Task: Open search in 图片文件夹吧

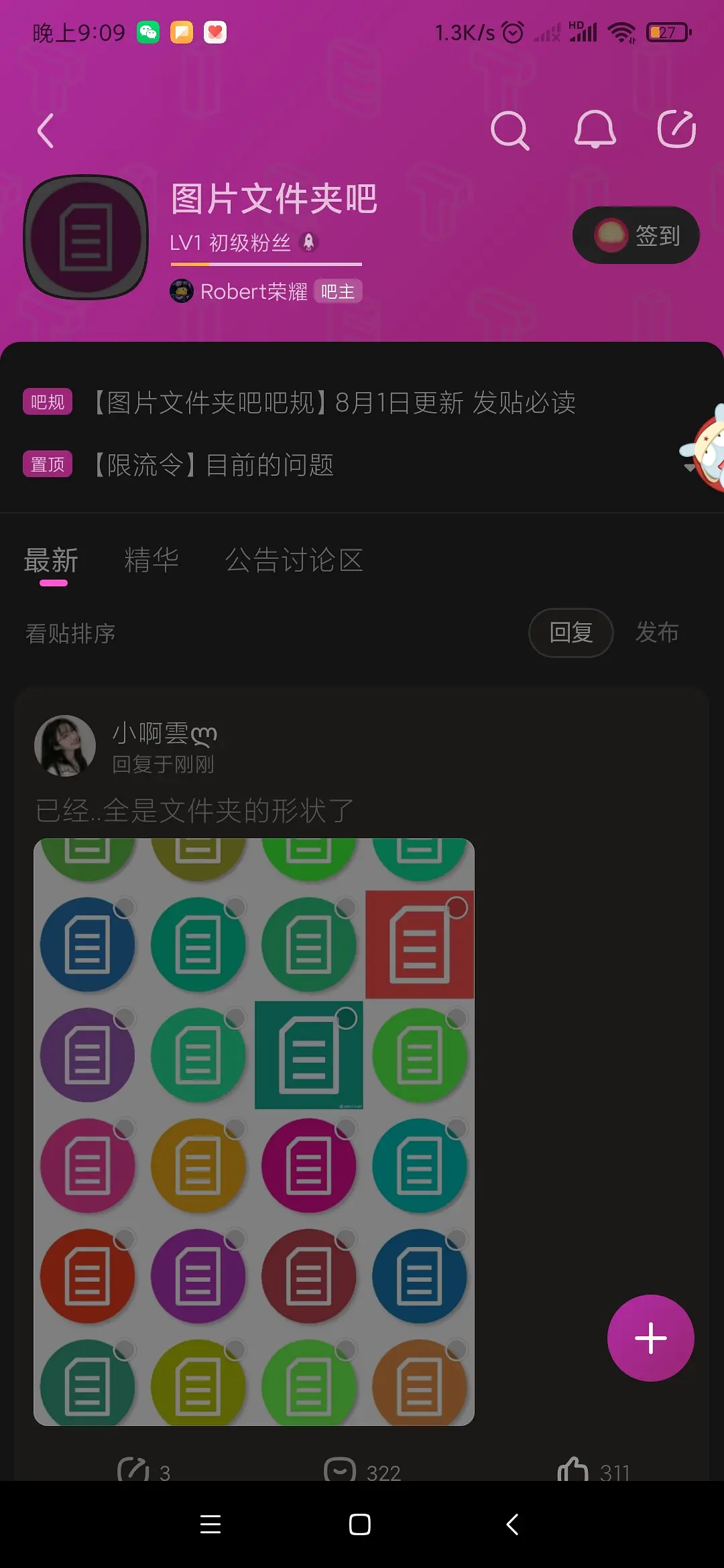Action: click(x=510, y=130)
